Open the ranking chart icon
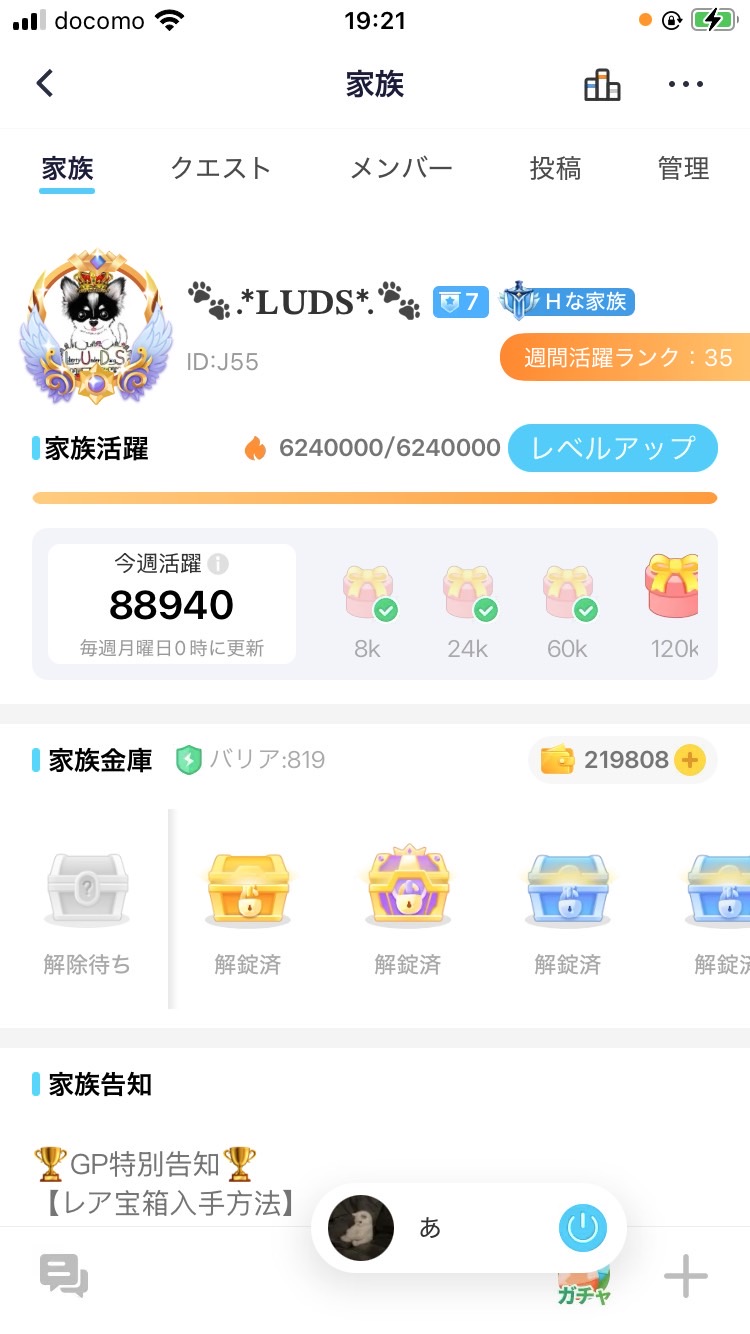 click(x=602, y=85)
